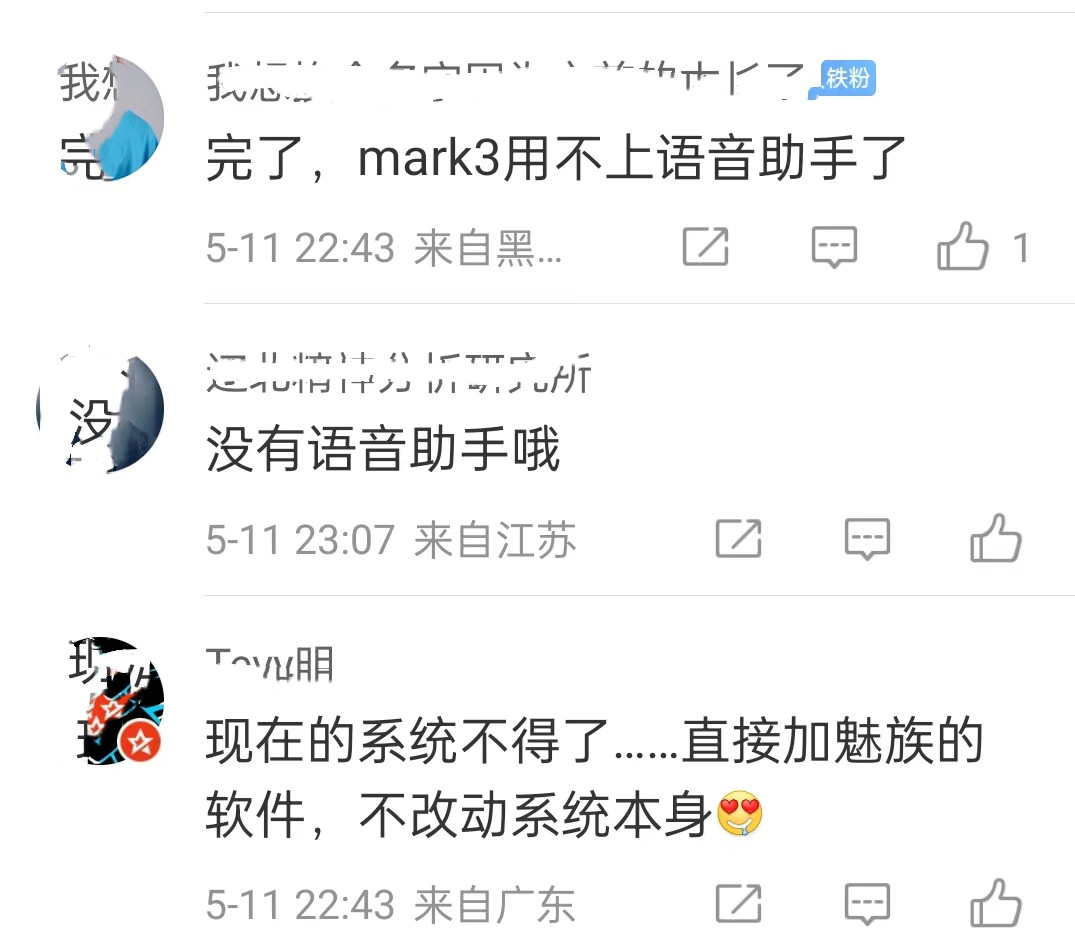
Task: Repost the 现在的系统不得了 comment
Action: tap(738, 905)
